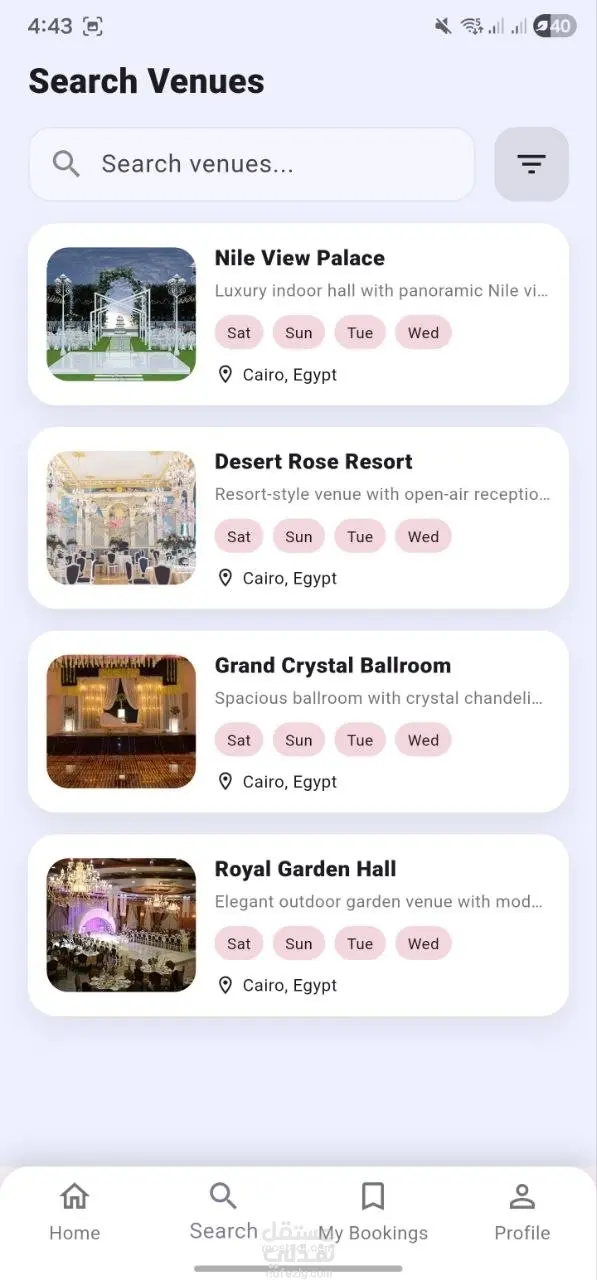Go to the Home tab

pos(75,1212)
